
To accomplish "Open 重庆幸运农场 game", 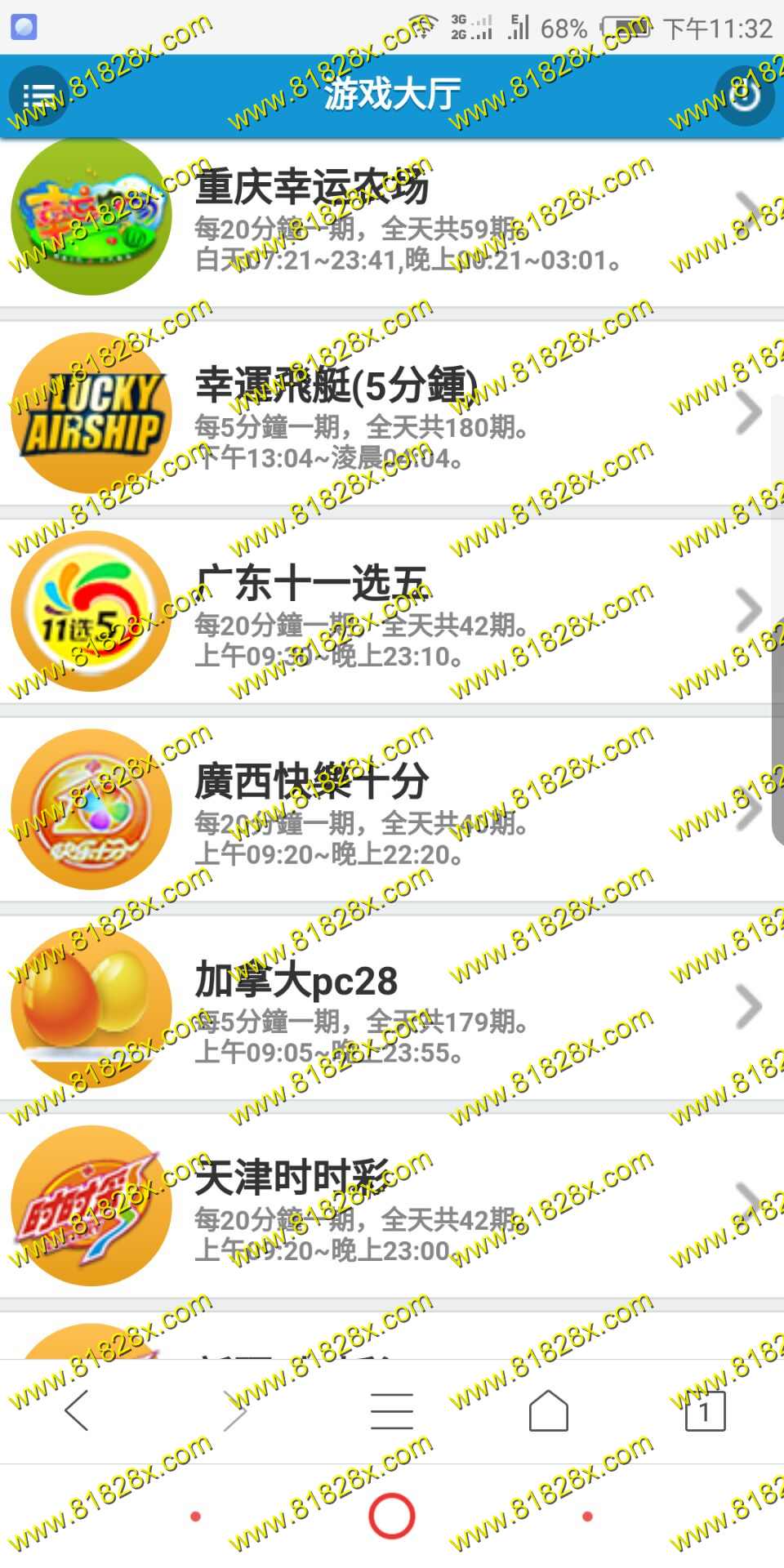I will (392, 219).
